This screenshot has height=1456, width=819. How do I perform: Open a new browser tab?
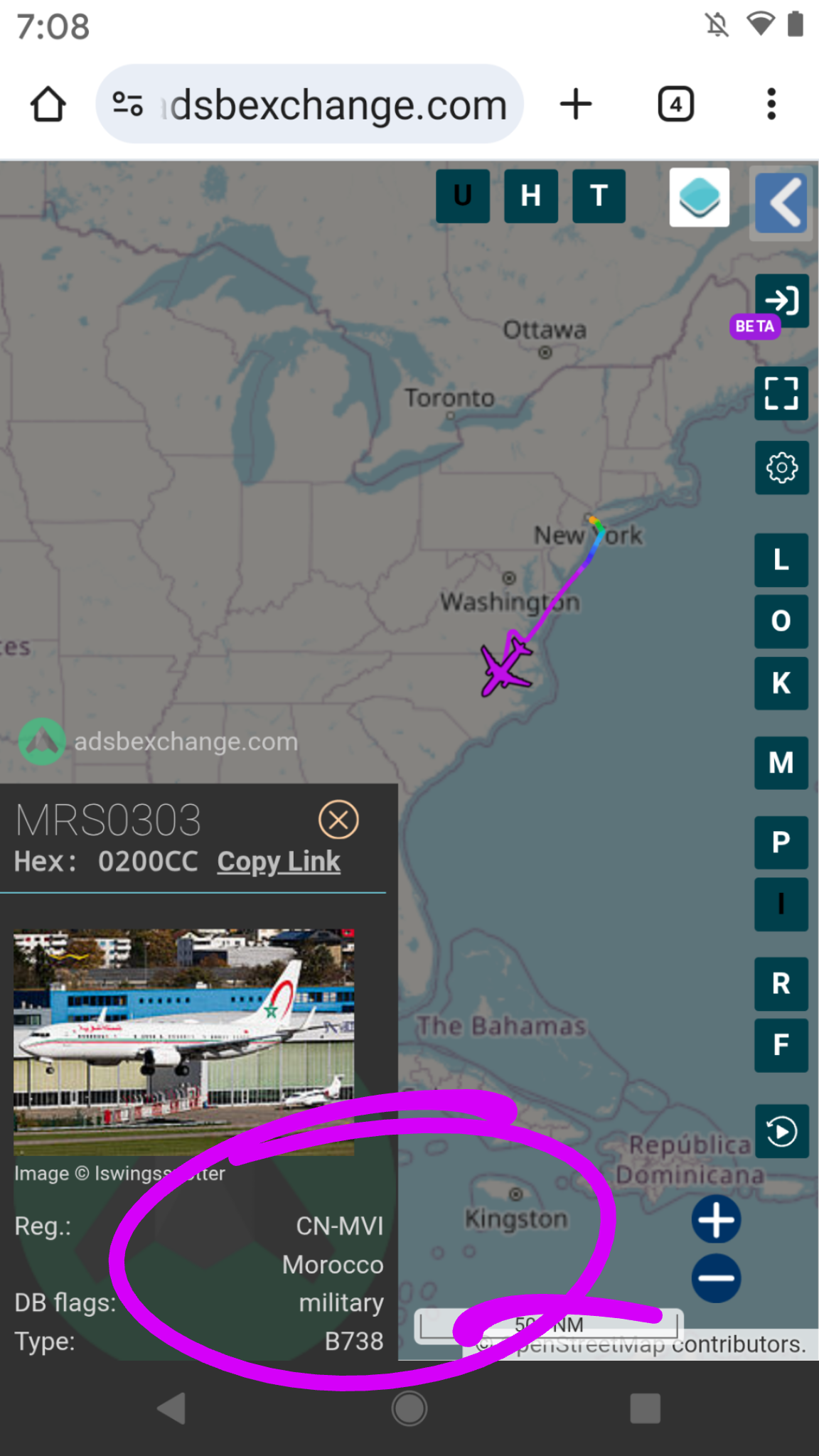pyautogui.click(x=576, y=105)
